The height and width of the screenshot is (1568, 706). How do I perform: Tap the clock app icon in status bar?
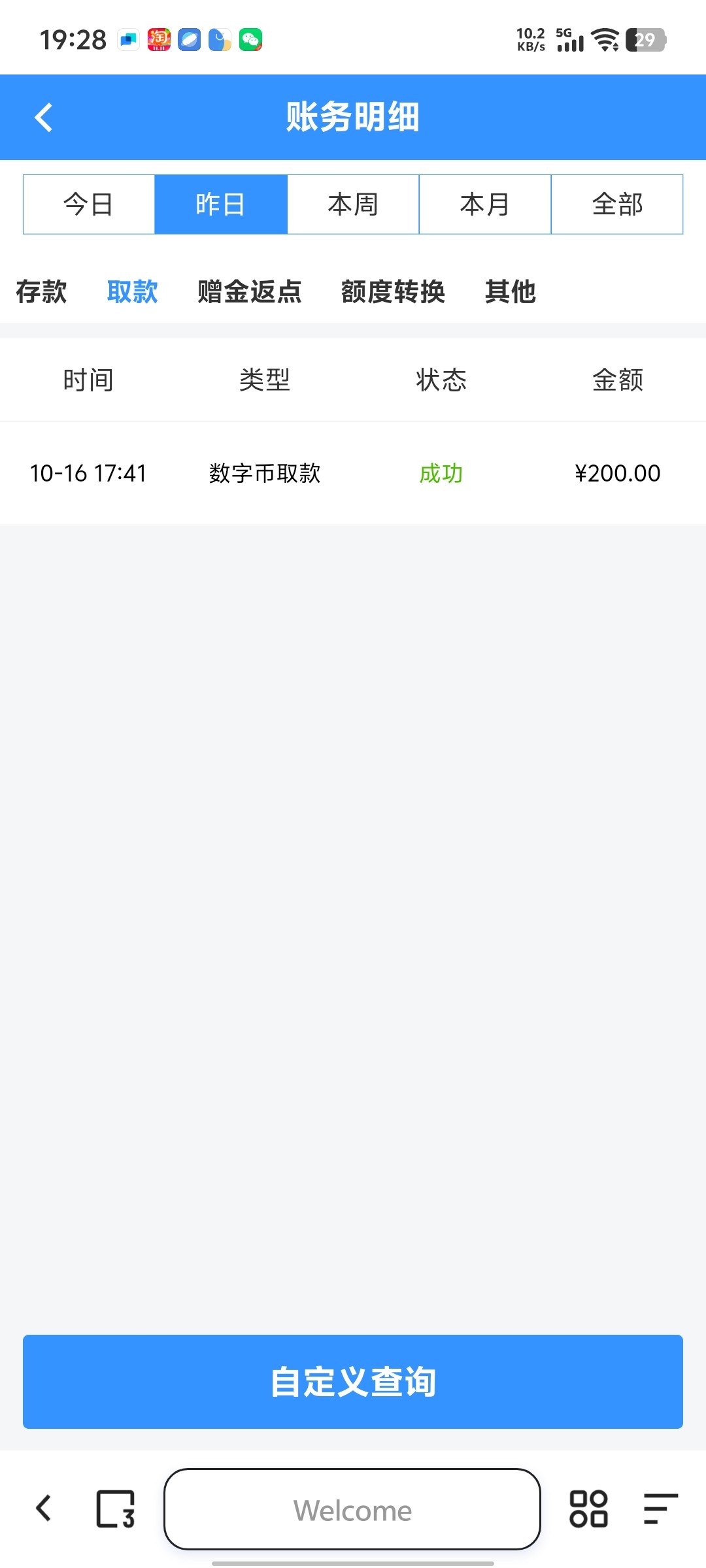220,39
